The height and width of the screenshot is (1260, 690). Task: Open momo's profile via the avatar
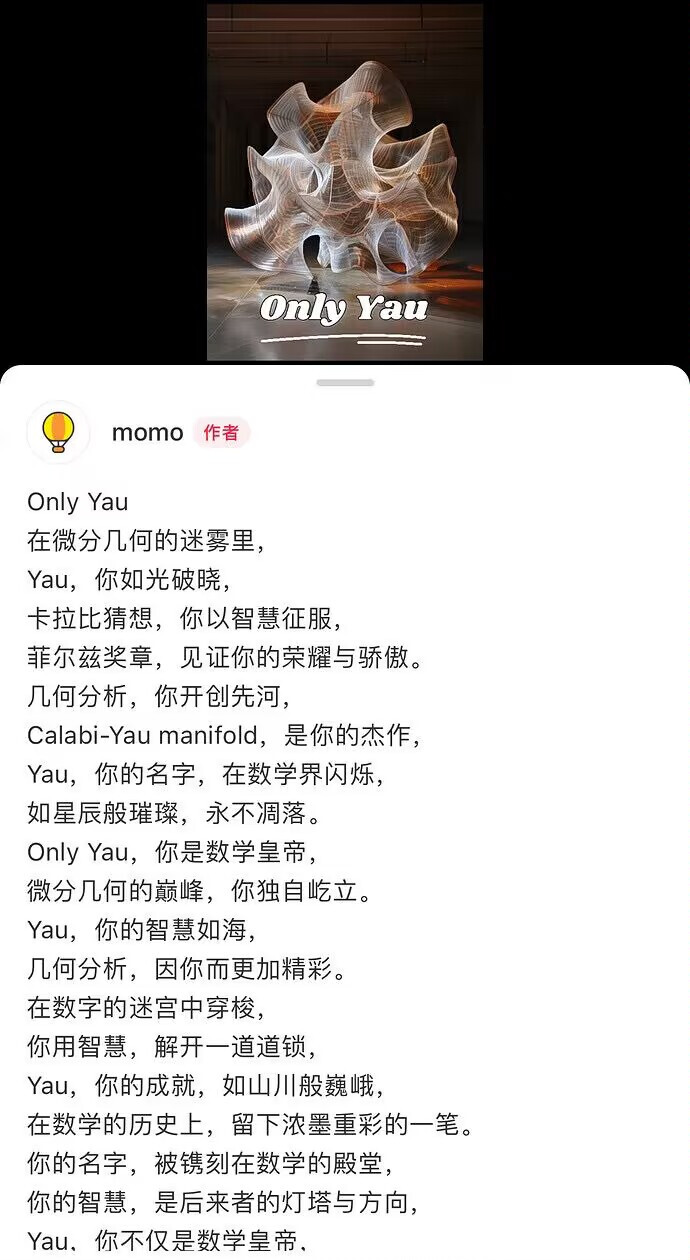click(59, 432)
